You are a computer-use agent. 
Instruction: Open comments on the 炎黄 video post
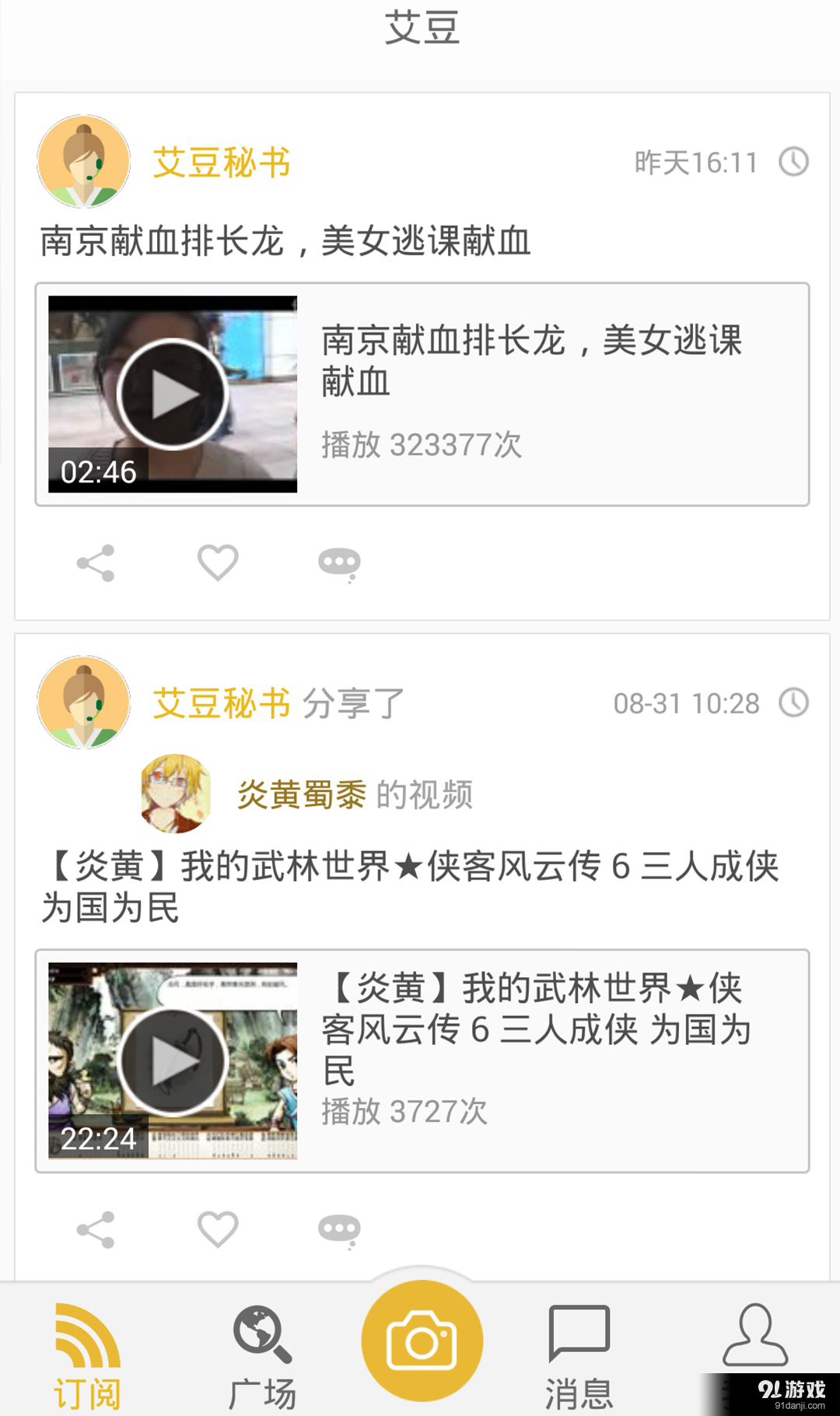click(x=339, y=1229)
